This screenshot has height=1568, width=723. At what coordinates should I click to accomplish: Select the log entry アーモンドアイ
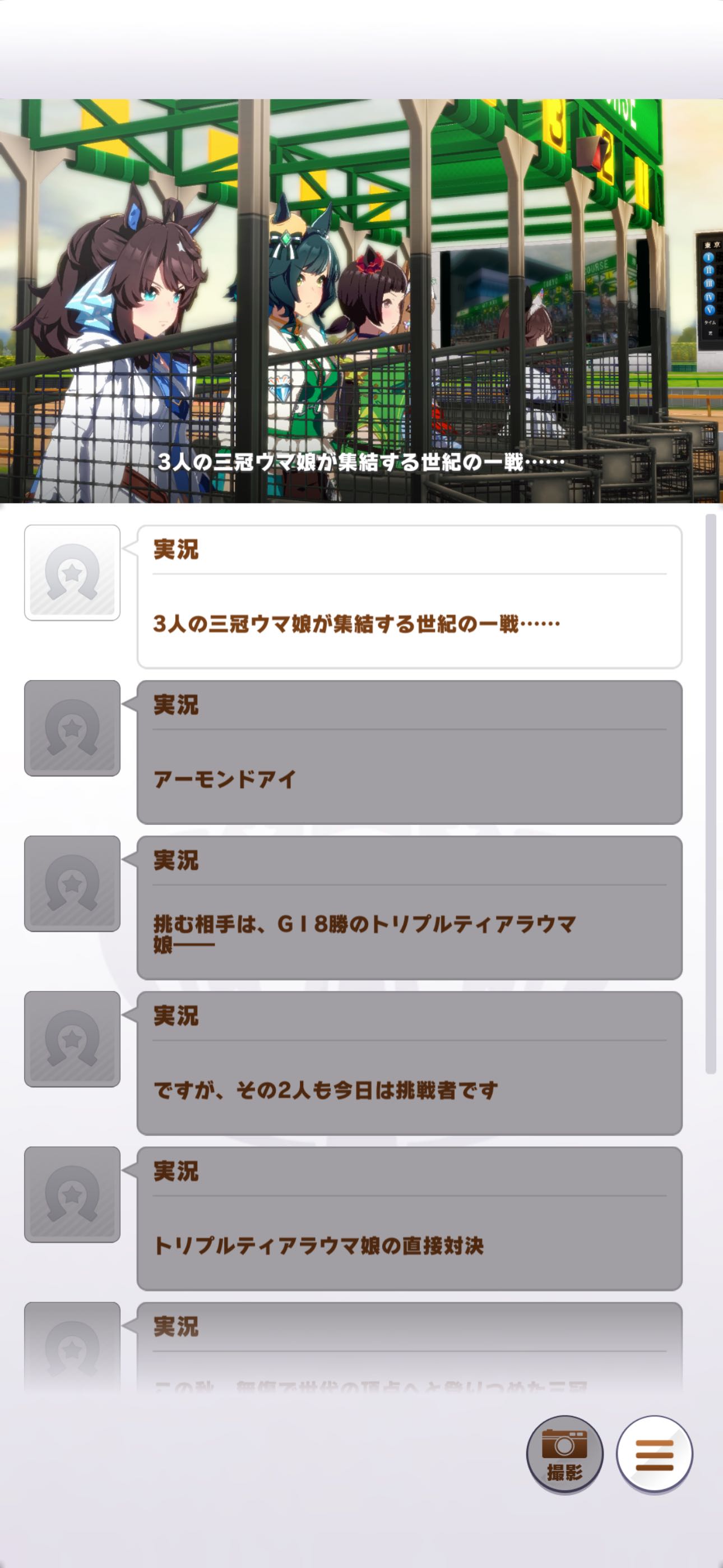point(409,753)
